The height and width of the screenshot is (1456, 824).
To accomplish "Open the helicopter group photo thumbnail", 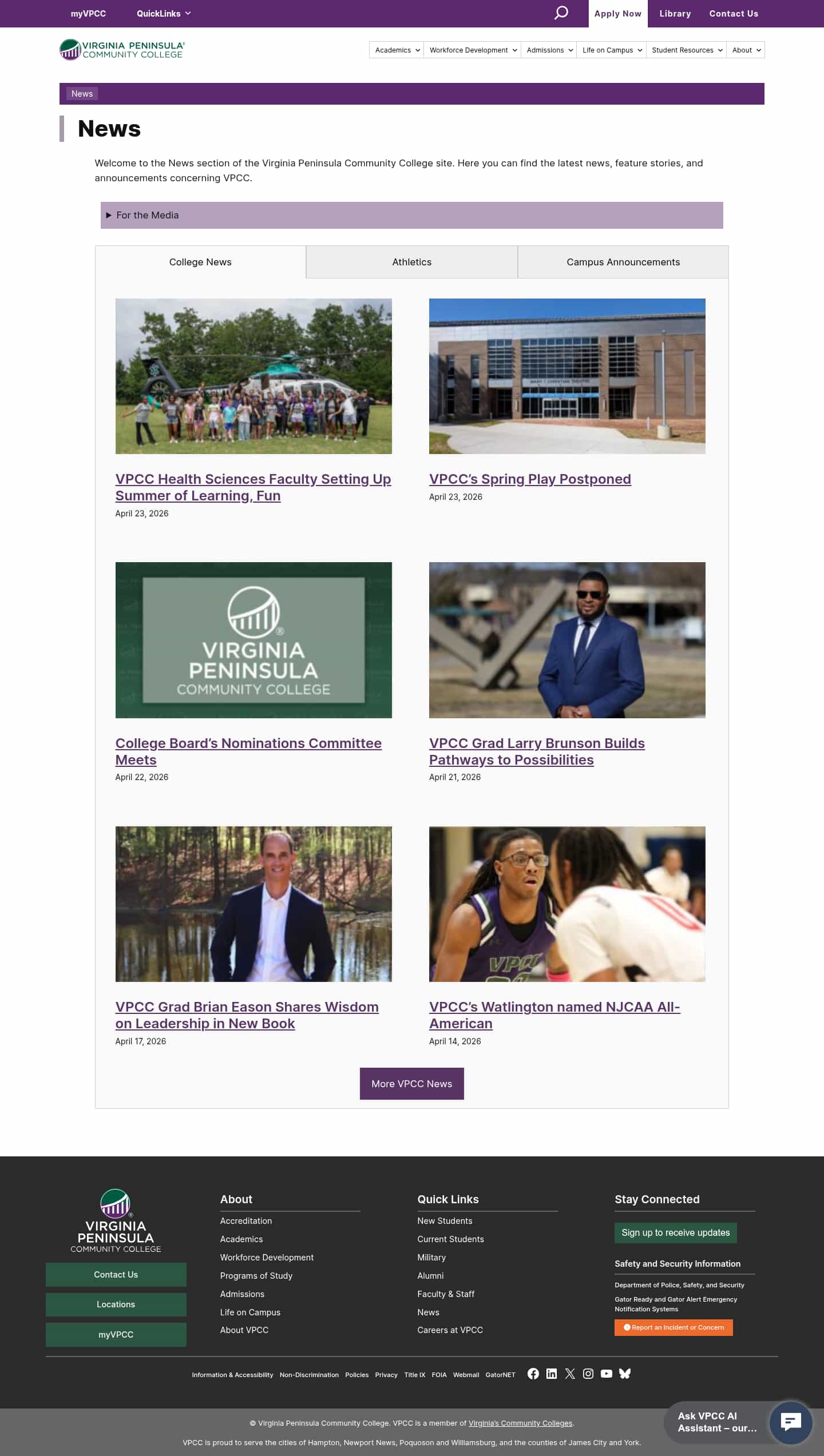I will click(x=253, y=376).
